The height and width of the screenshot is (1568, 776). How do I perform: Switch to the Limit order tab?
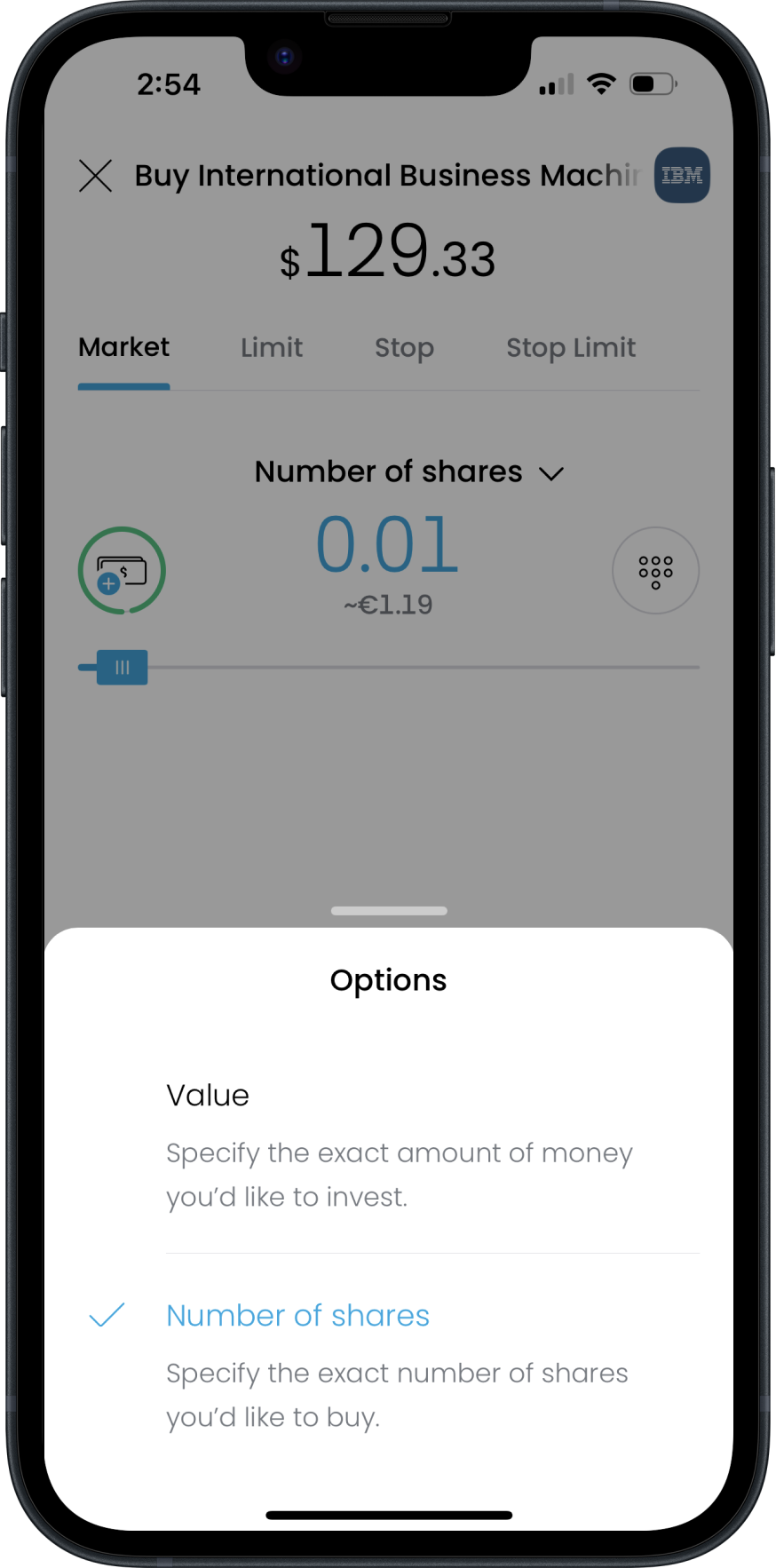(x=272, y=348)
